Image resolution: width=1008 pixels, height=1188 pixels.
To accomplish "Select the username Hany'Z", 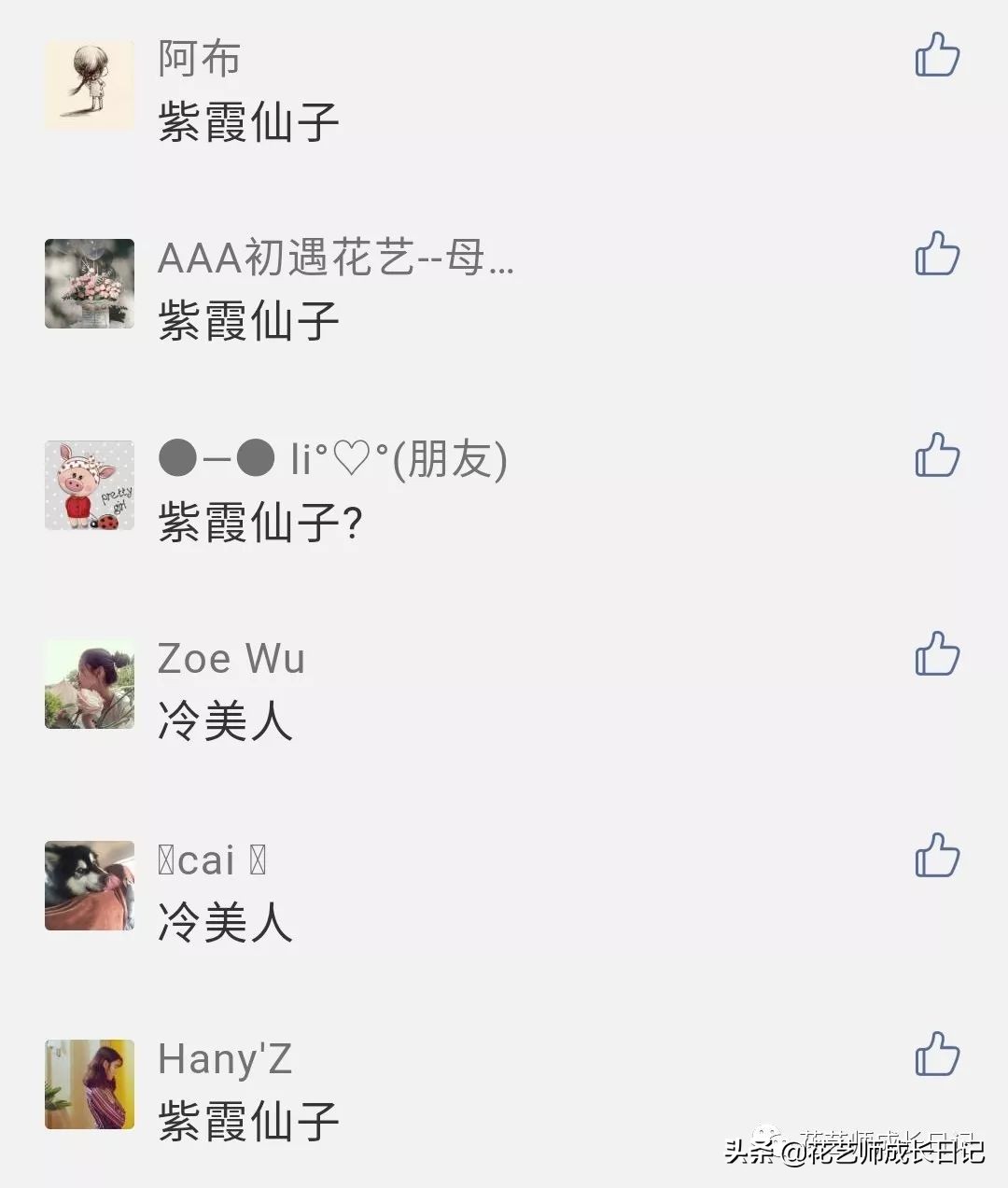I will pos(224,1057).
